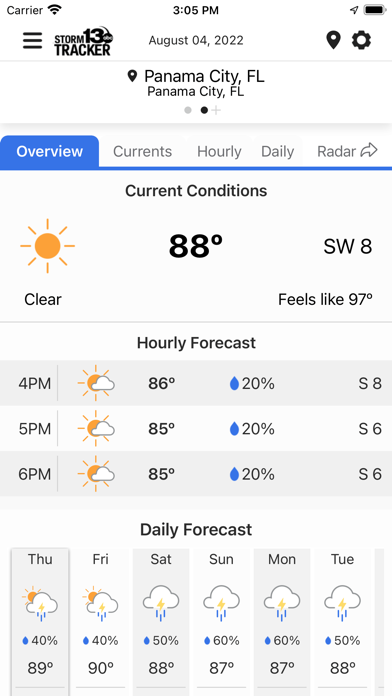
Task: Select Saturday's daily forecast card
Action: [x=161, y=621]
